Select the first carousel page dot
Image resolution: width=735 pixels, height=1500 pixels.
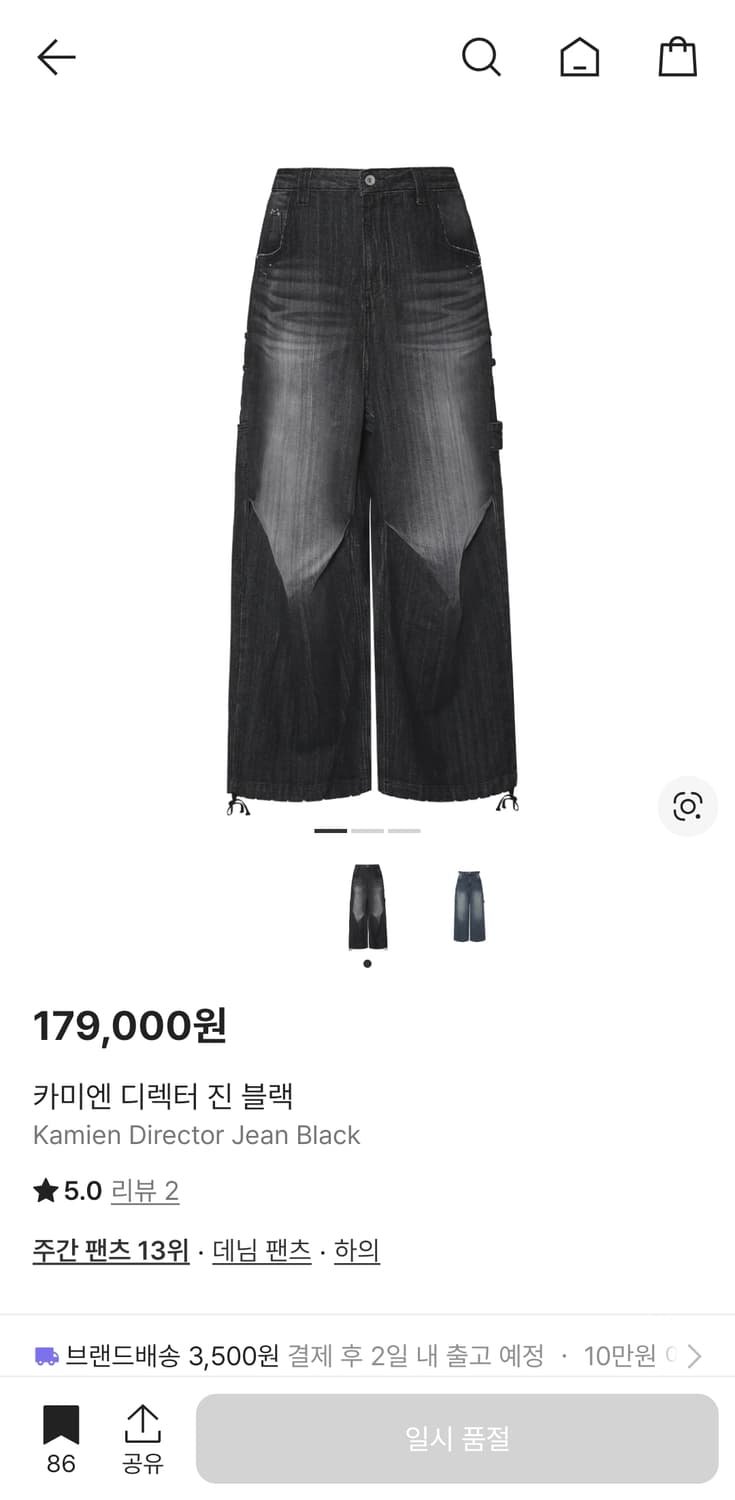tap(330, 831)
